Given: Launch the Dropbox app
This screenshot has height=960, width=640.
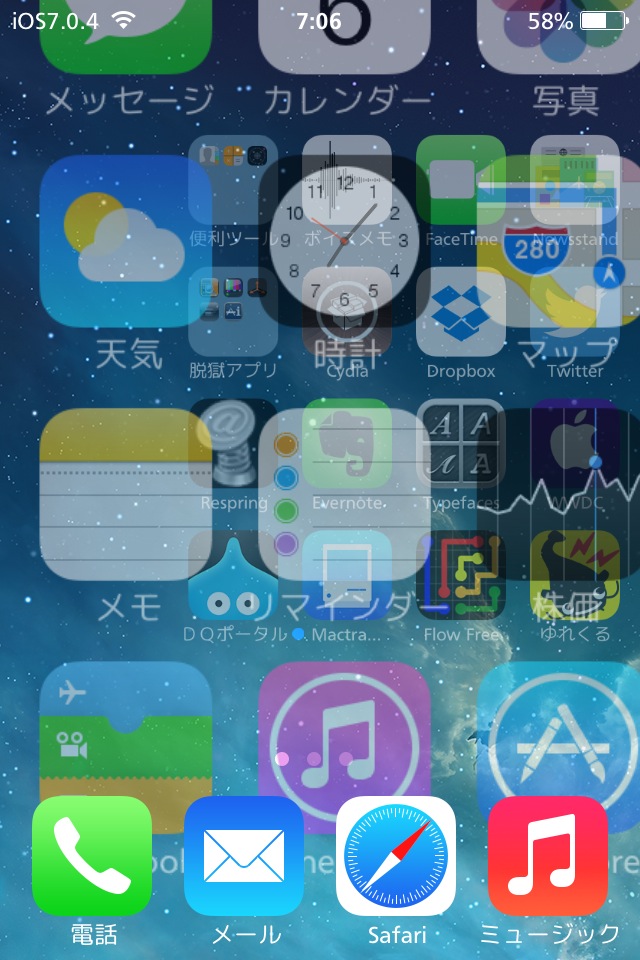Looking at the screenshot, I should pyautogui.click(x=460, y=312).
